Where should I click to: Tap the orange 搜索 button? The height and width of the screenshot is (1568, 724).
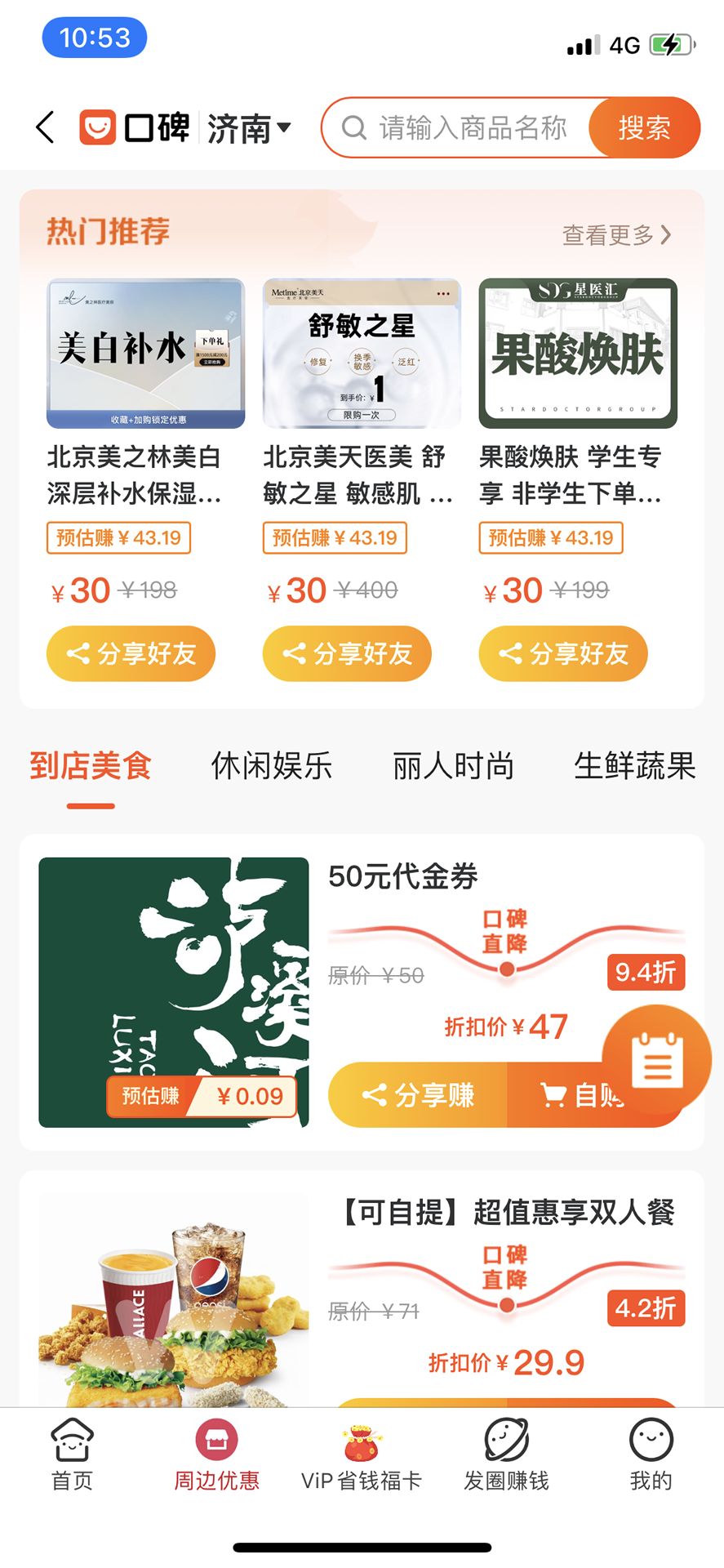coord(645,128)
